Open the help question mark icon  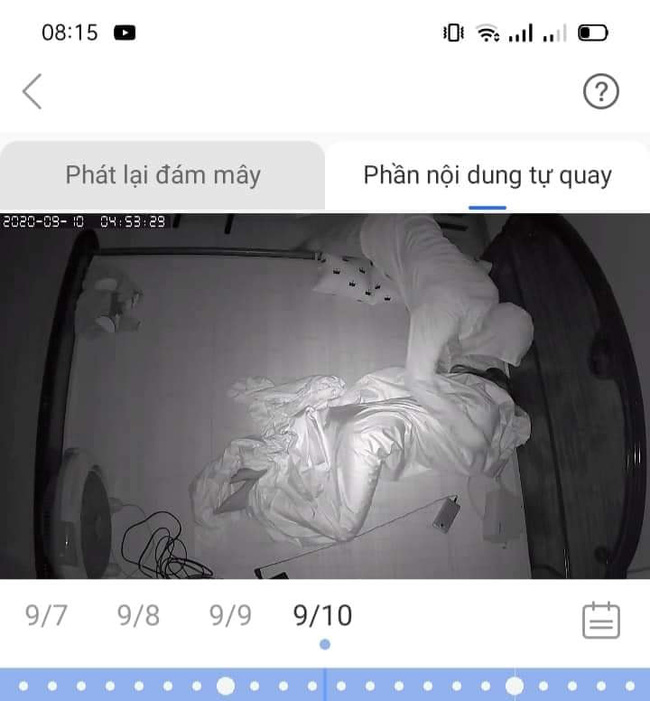point(601,92)
